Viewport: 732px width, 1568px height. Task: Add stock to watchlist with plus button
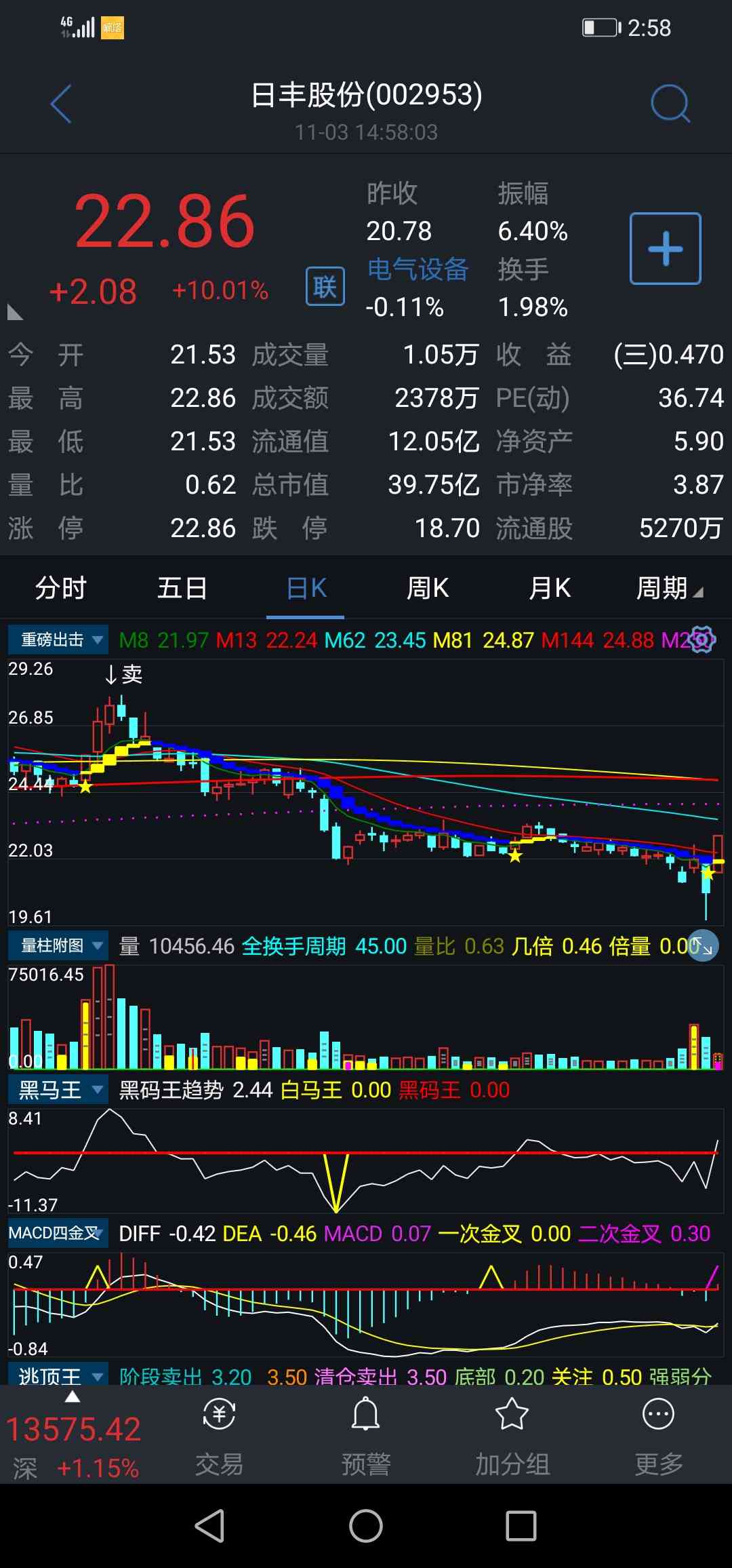click(665, 248)
